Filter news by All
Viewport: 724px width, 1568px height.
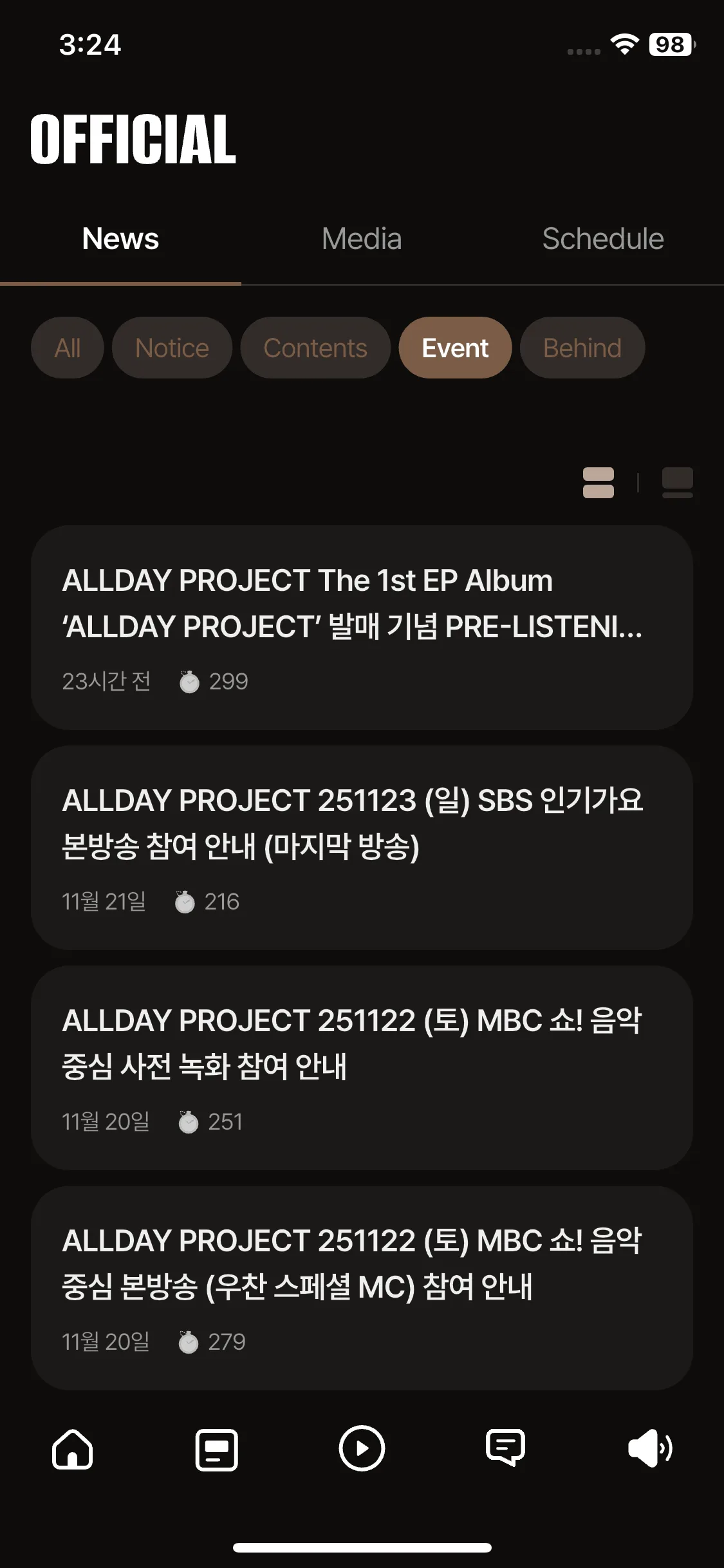[x=68, y=348]
